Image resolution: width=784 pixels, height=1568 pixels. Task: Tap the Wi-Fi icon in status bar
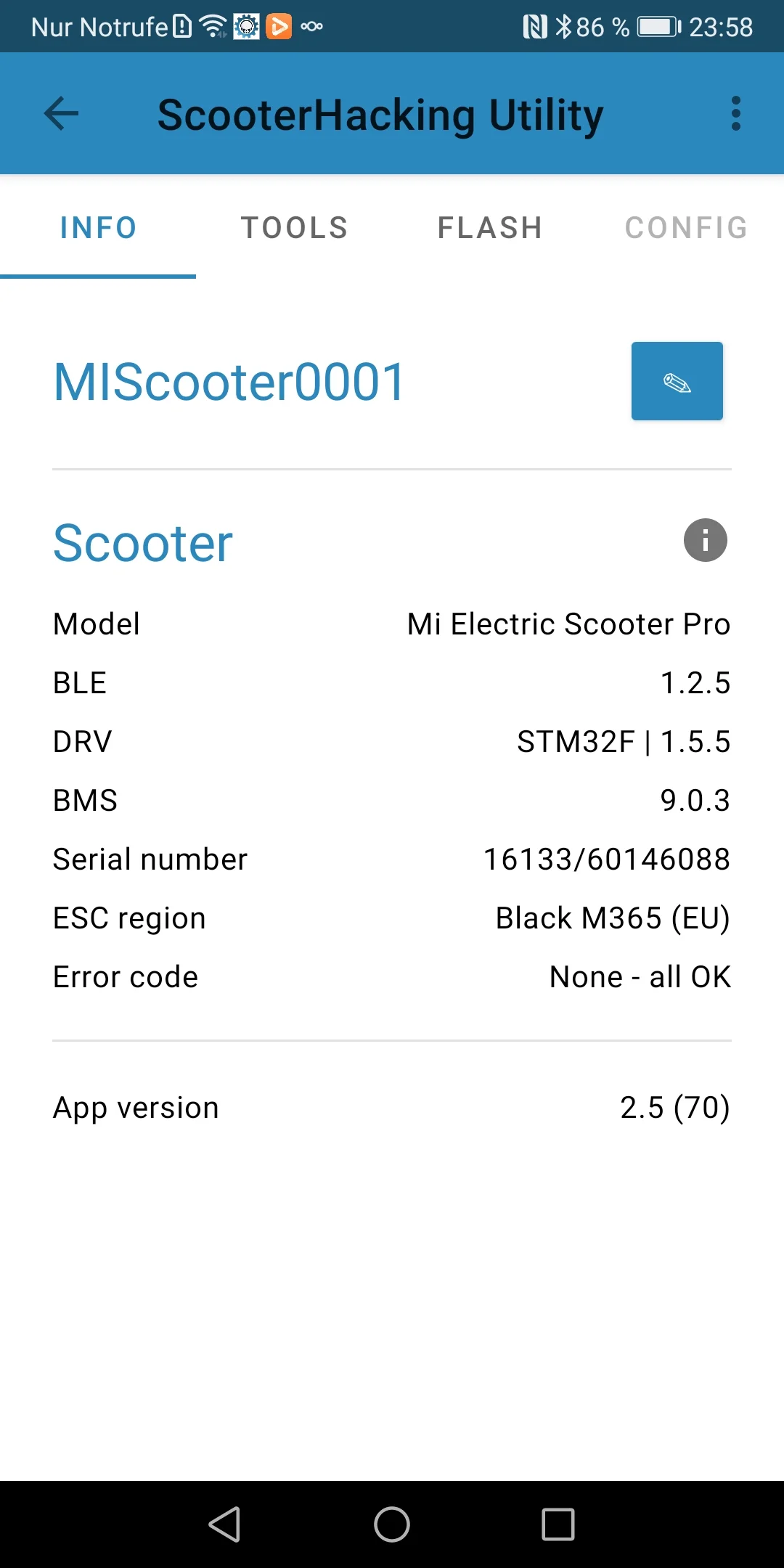point(213,26)
